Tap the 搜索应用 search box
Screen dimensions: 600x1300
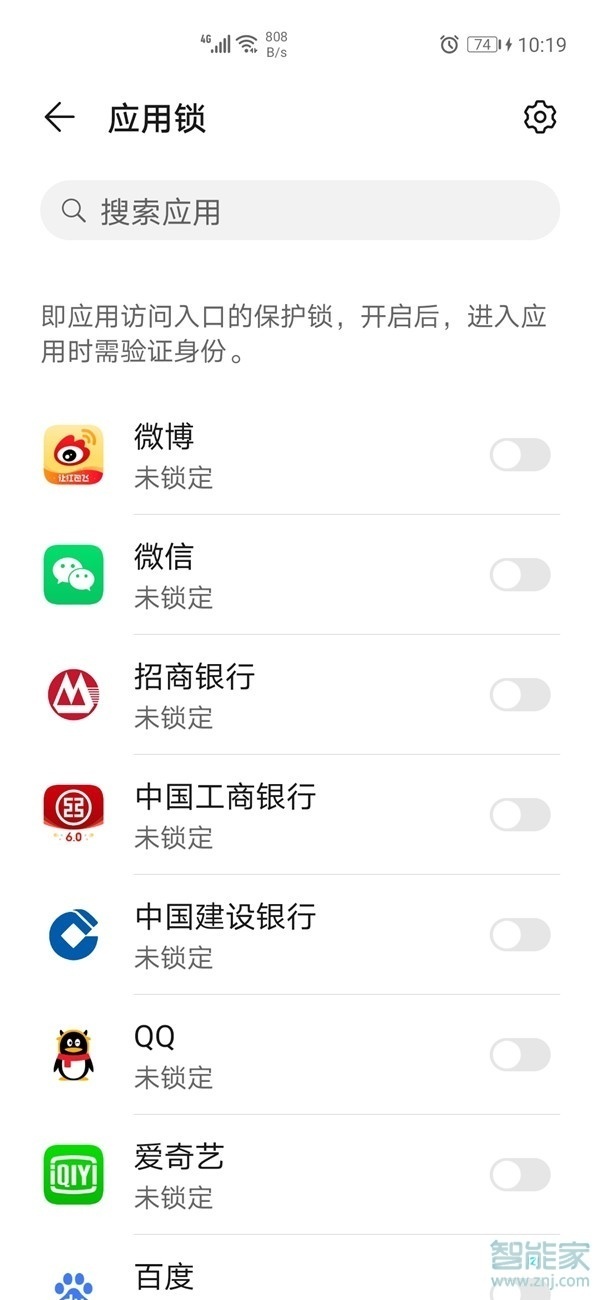tap(300, 211)
